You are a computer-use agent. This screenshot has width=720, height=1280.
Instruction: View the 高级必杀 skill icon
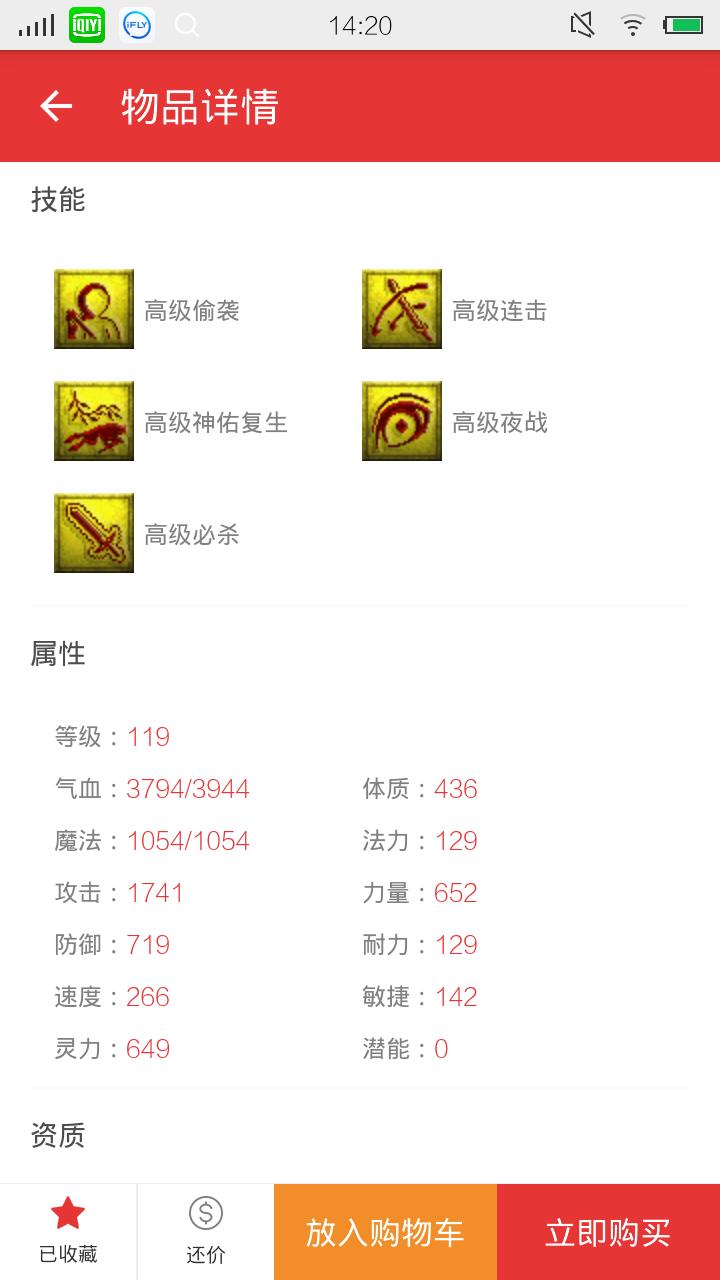pos(94,533)
